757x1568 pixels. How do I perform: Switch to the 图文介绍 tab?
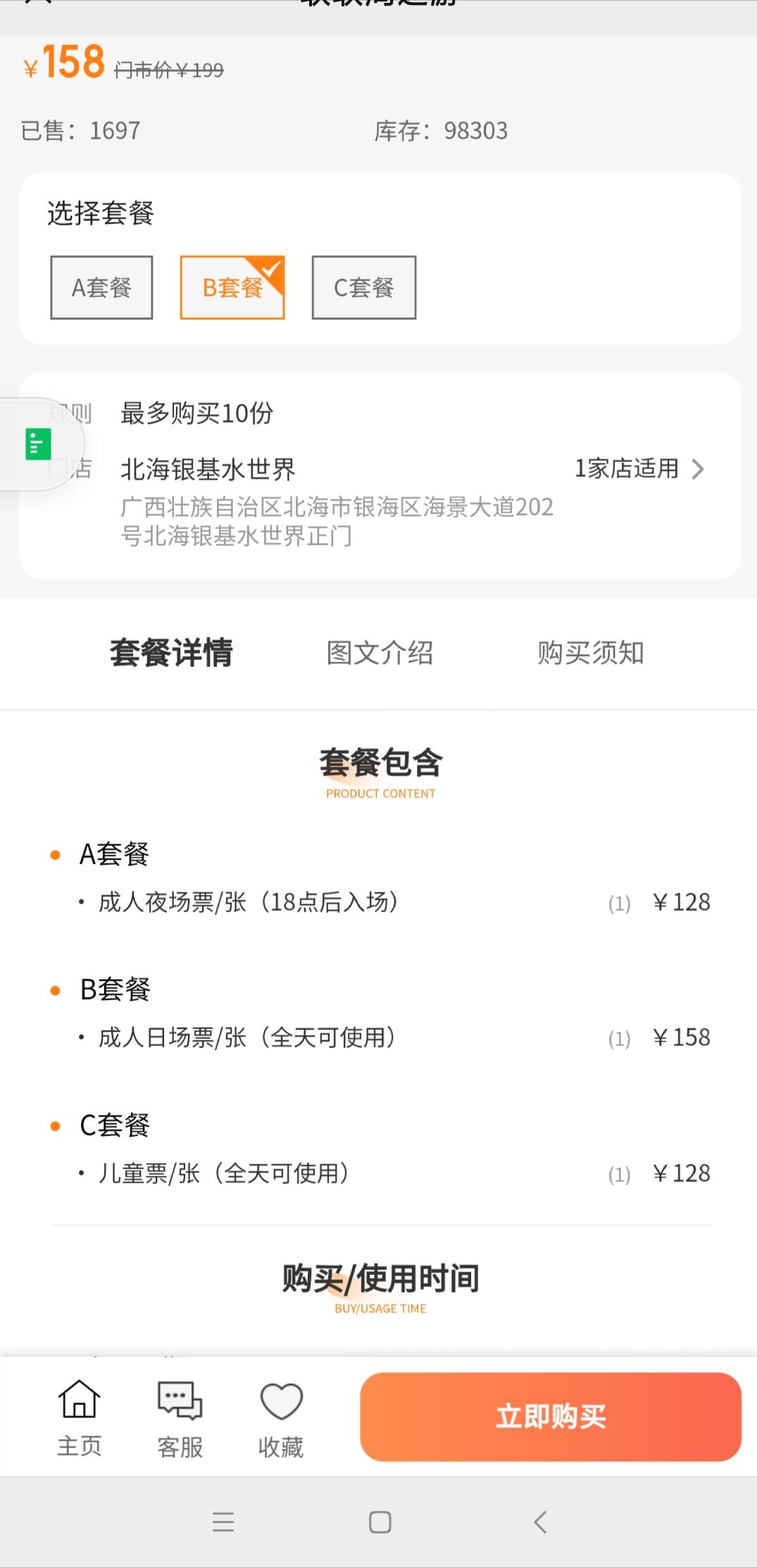click(380, 652)
